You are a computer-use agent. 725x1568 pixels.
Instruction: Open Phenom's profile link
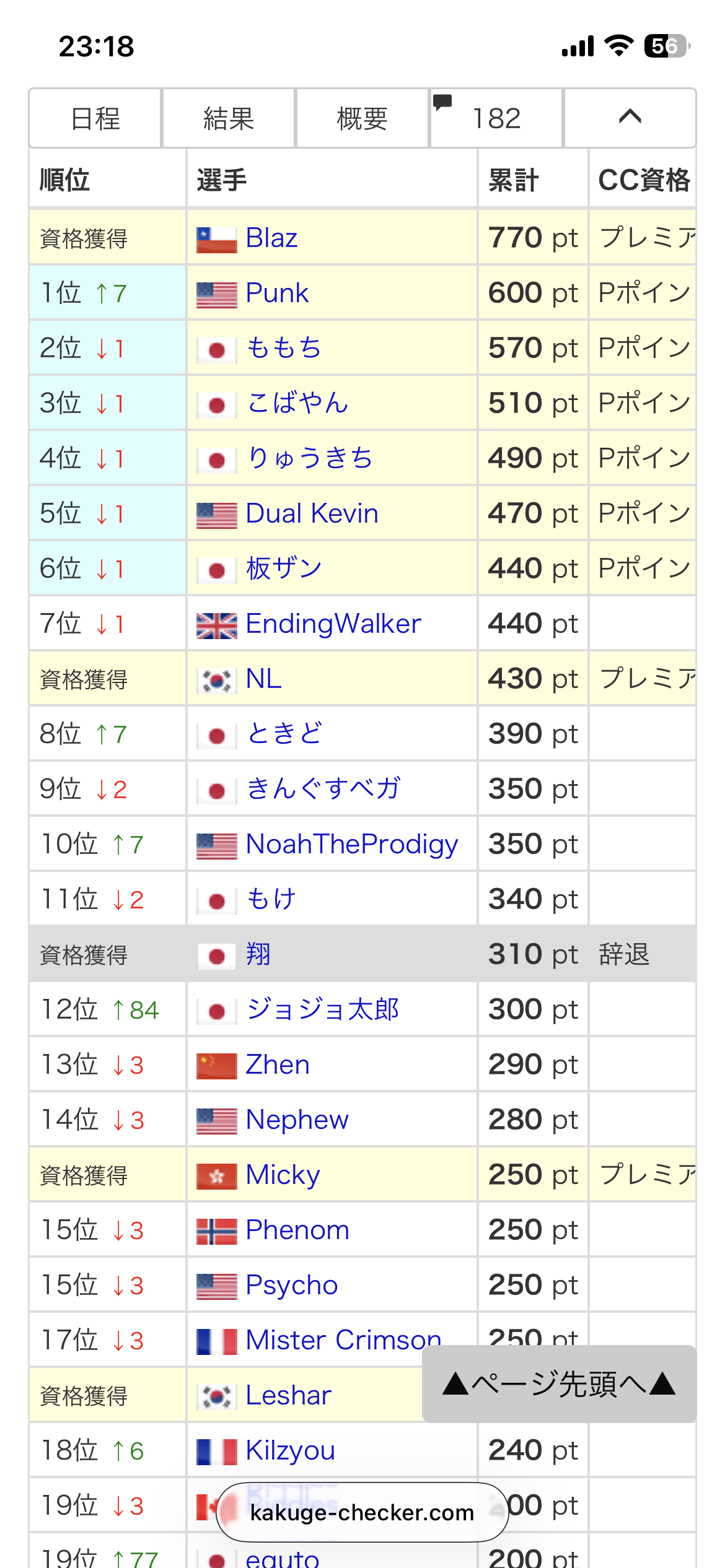click(x=297, y=1230)
